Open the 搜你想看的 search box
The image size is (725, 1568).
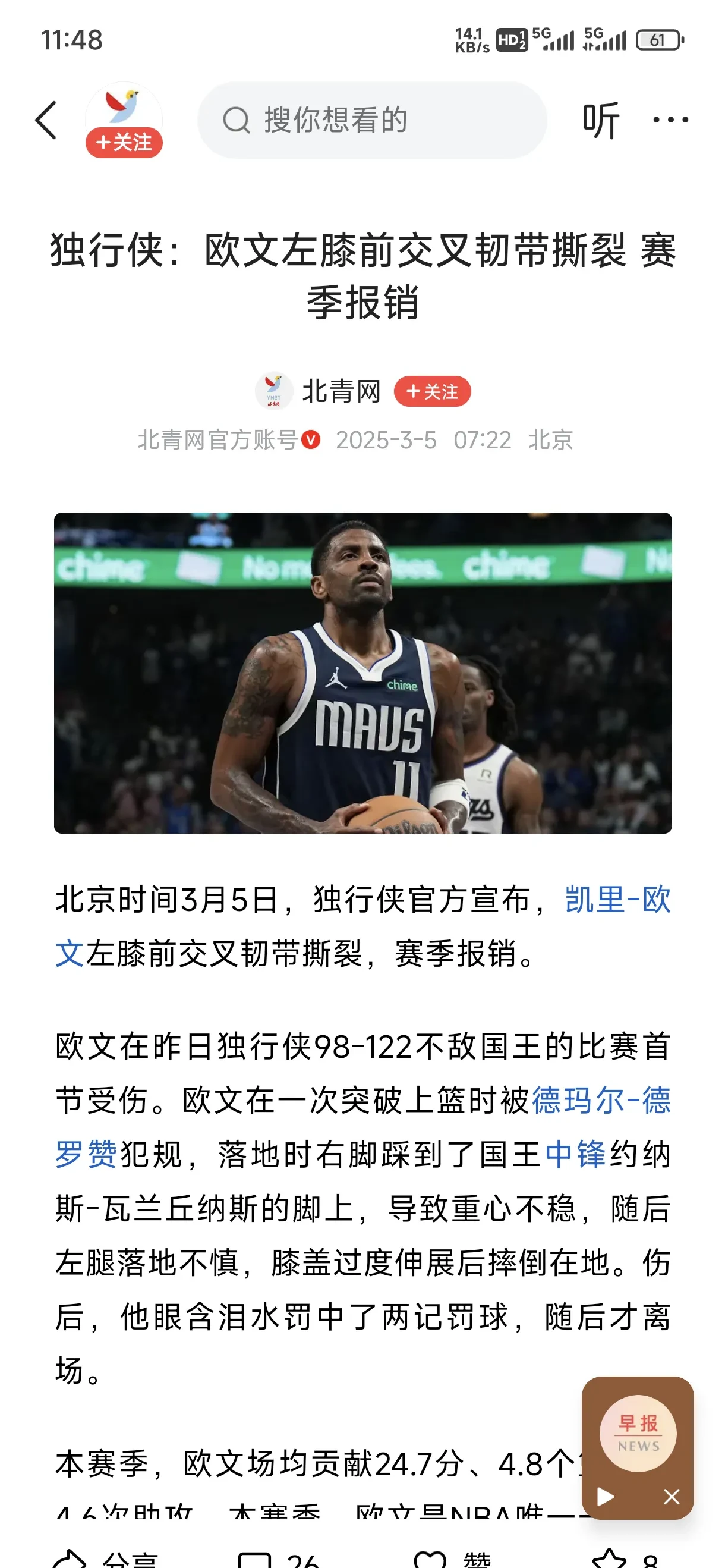tap(371, 121)
